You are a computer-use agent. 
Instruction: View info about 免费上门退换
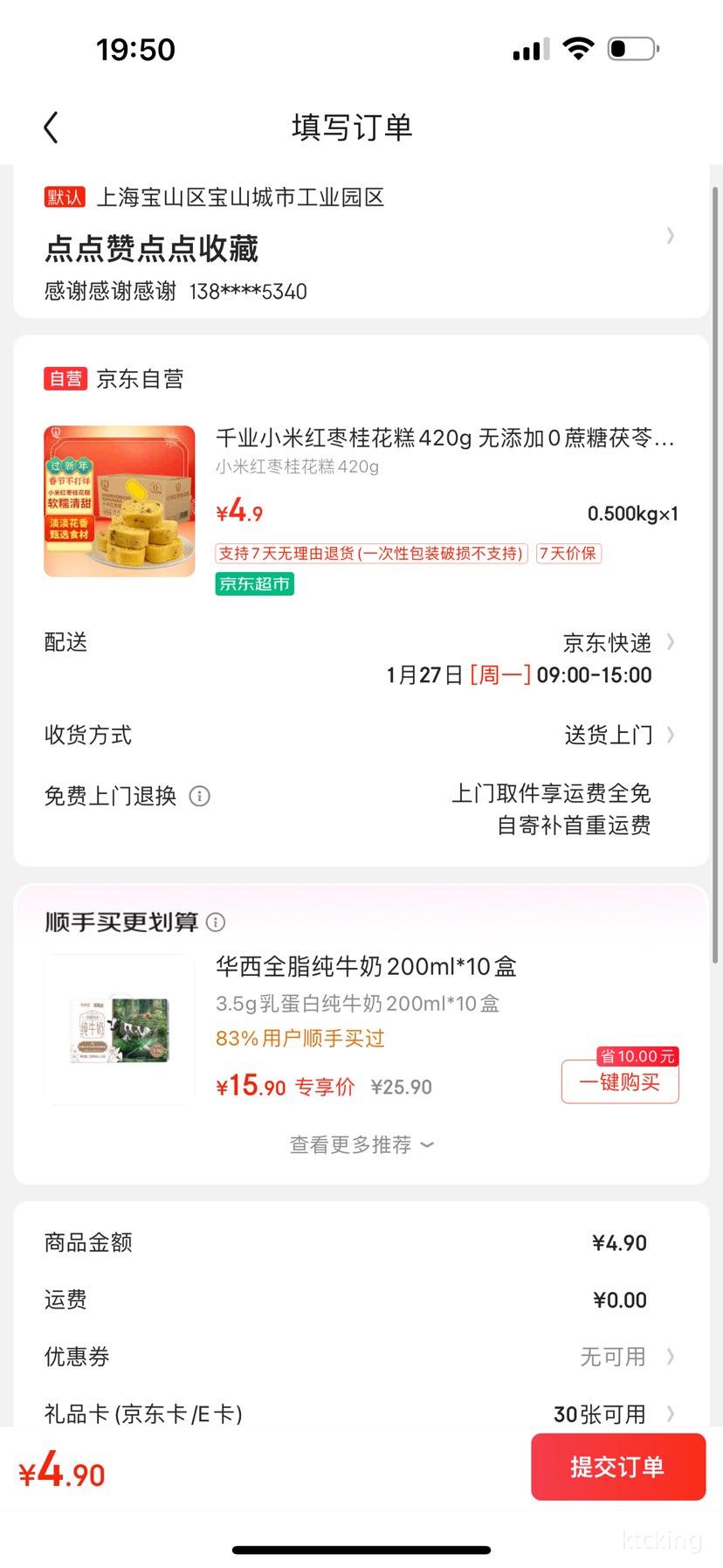(x=200, y=796)
